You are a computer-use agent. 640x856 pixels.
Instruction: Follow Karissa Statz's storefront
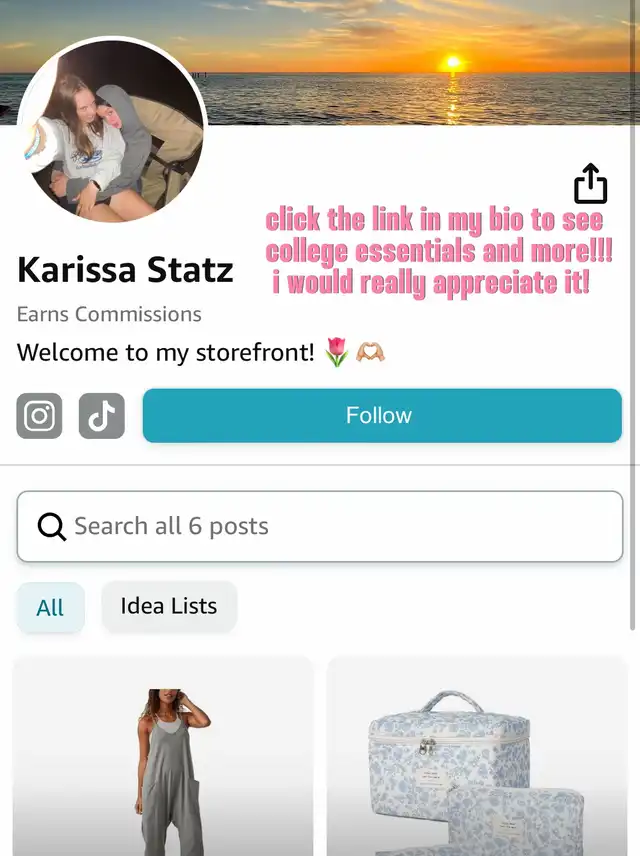(382, 416)
